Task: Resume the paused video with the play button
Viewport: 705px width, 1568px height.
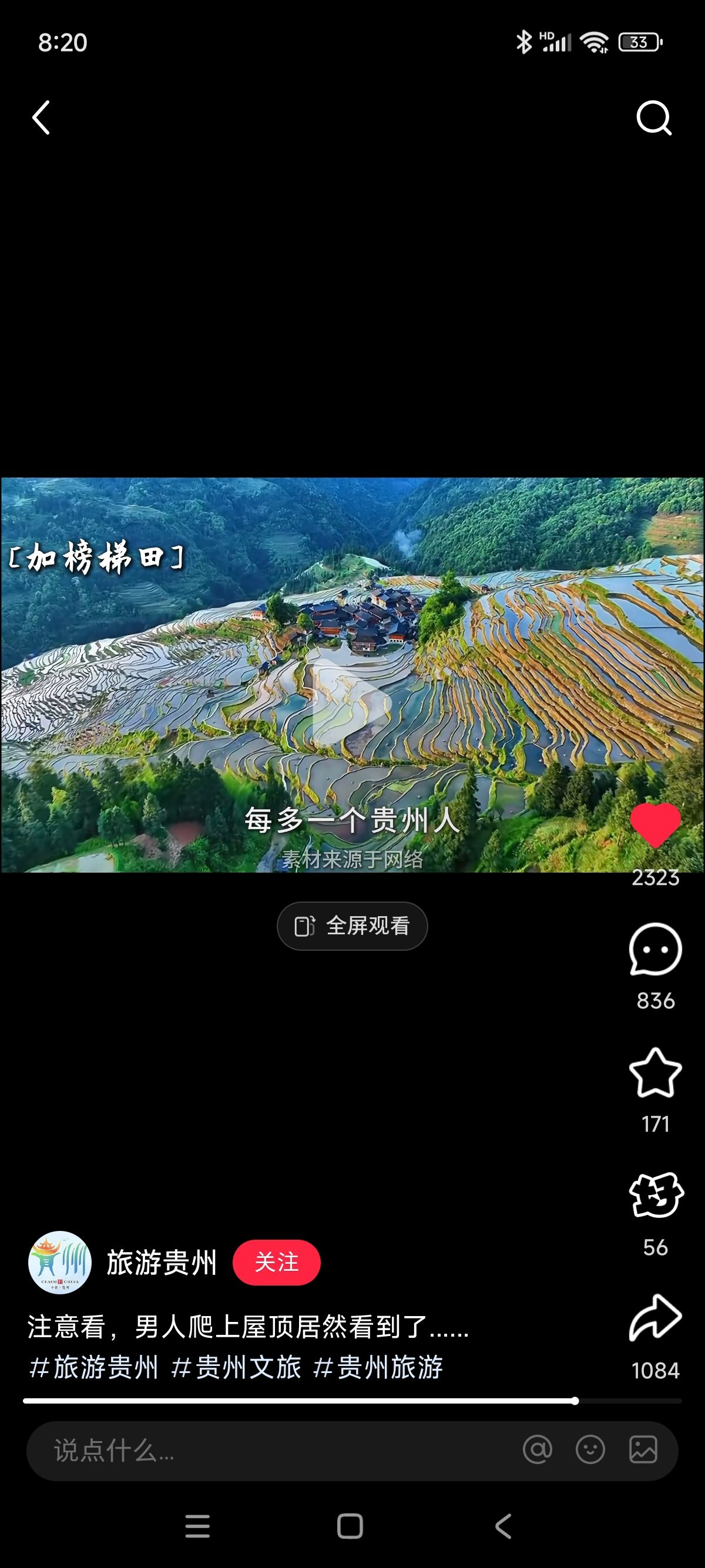Action: pos(352,704)
